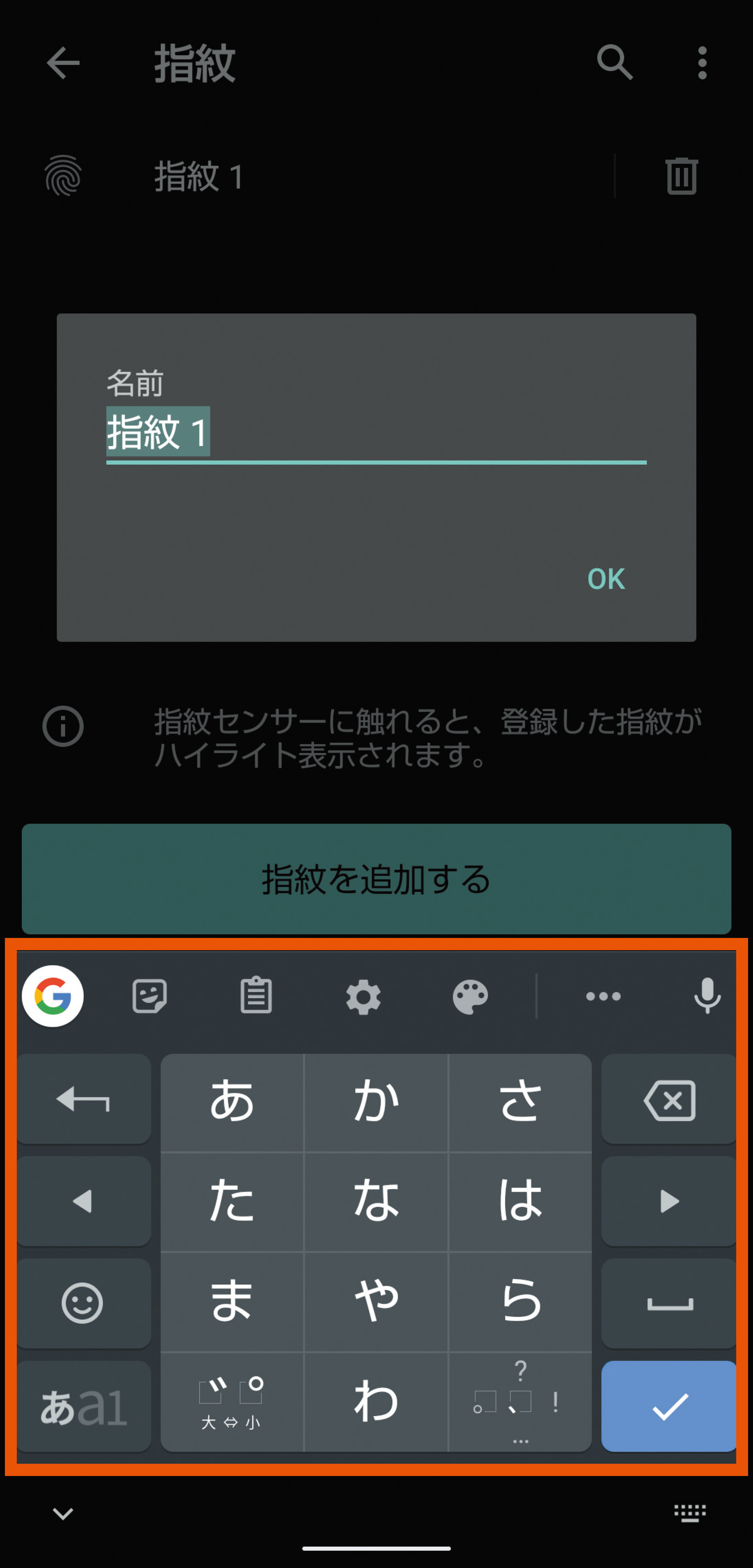Image resolution: width=753 pixels, height=1568 pixels.
Task: Open the keyboard sticker panel
Action: [149, 996]
